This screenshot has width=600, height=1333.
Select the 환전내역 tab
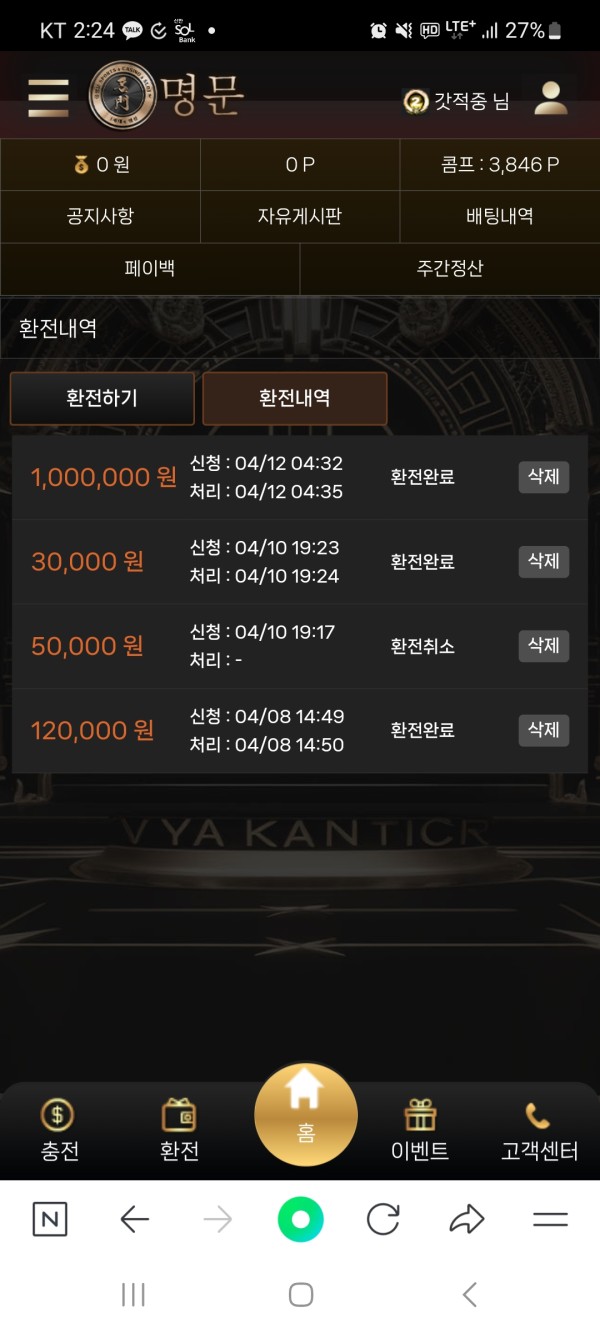pos(294,398)
